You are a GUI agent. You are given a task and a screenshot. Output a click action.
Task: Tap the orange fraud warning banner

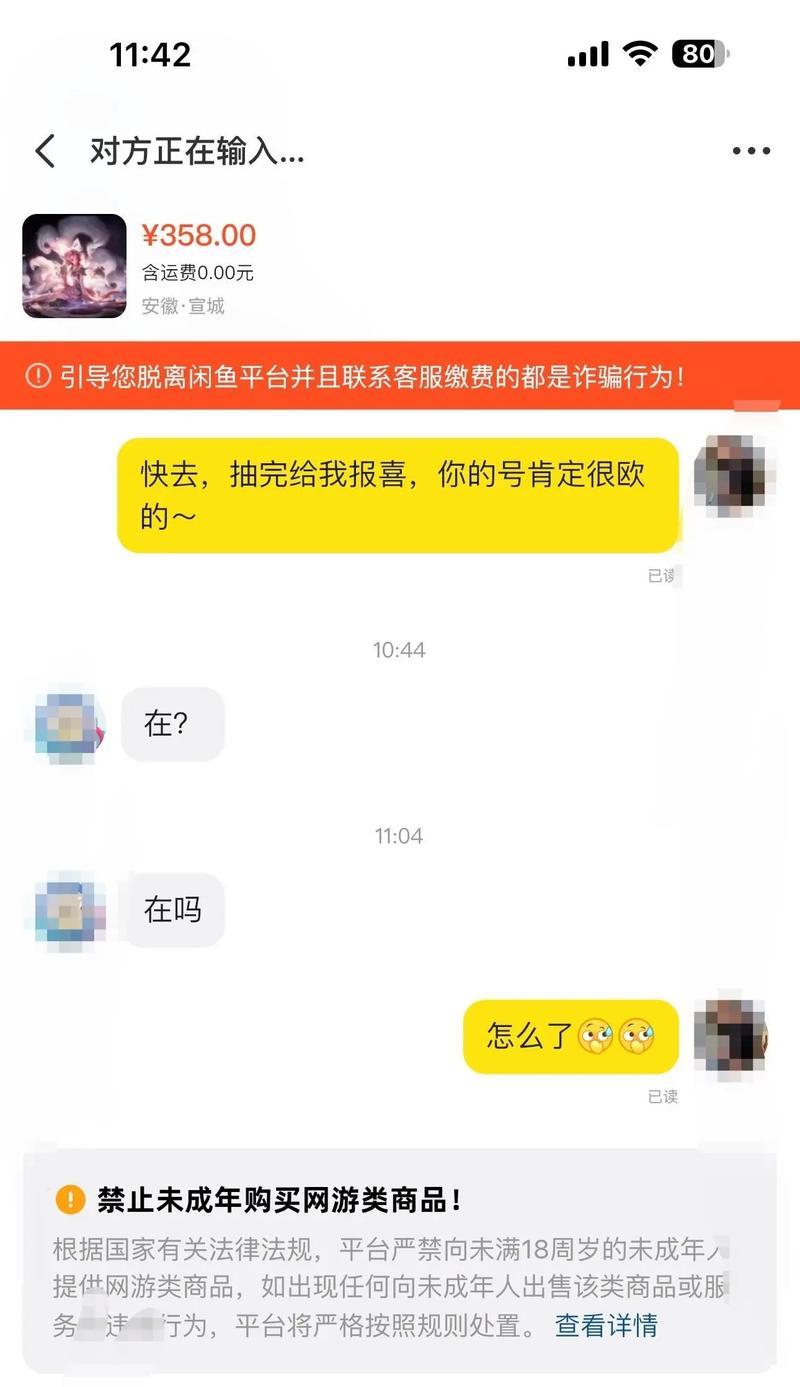(x=400, y=376)
